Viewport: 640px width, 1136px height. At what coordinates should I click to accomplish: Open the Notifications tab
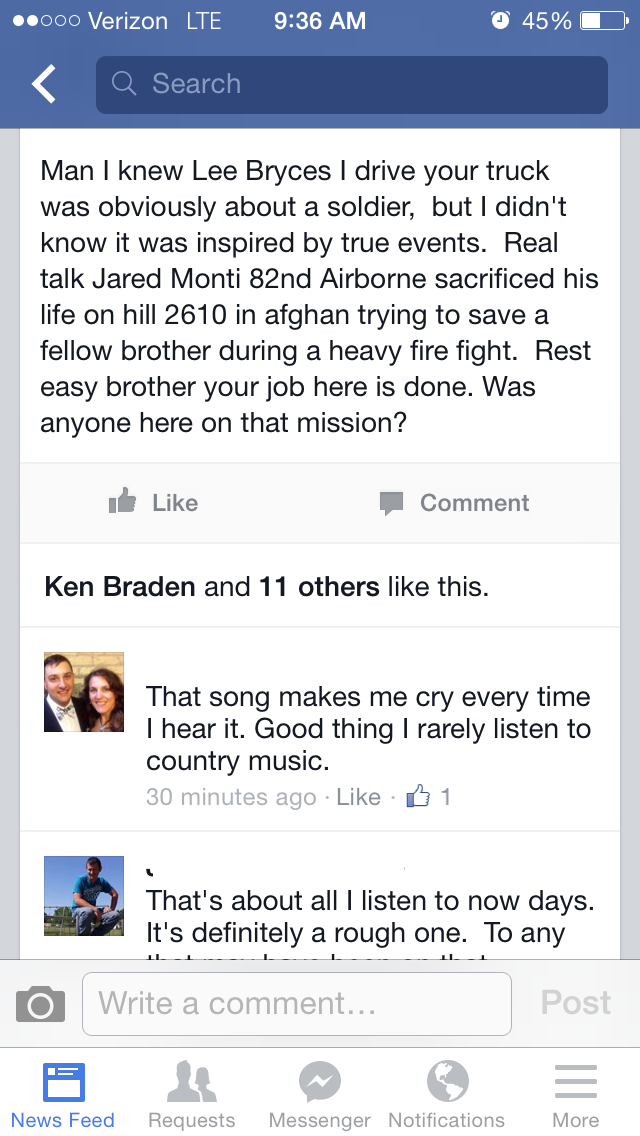coord(447,1094)
